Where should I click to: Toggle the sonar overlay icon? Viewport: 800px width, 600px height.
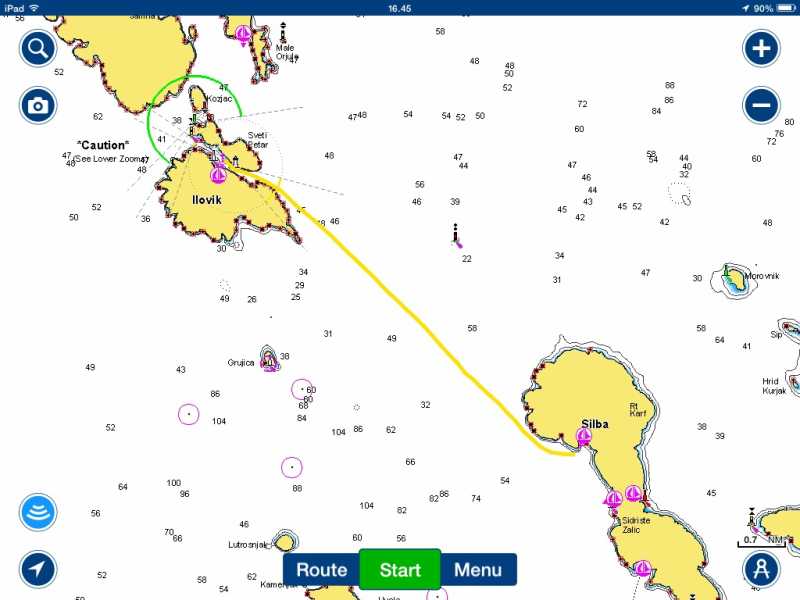38,512
